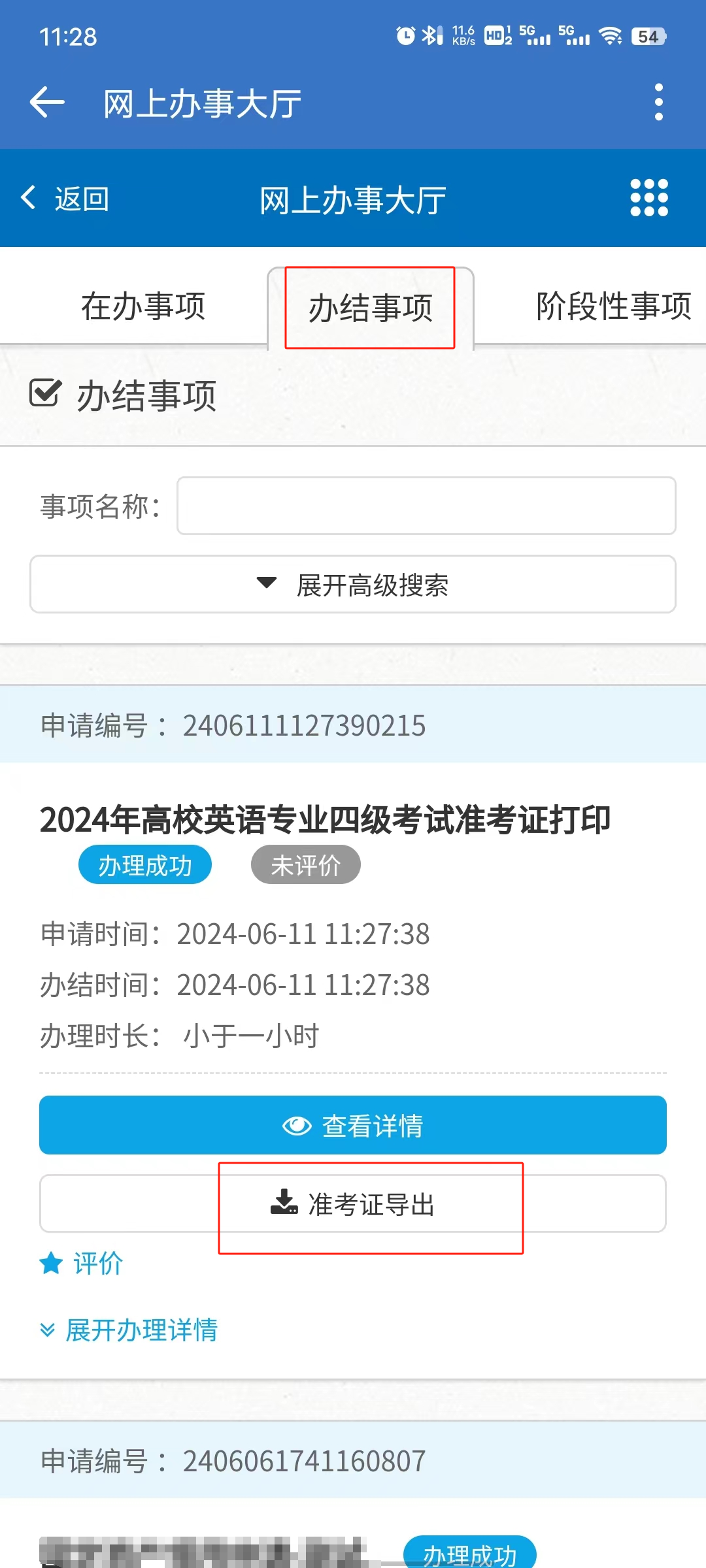Tap the back arrow in the app bar
This screenshot has width=706, height=1568.
[48, 103]
